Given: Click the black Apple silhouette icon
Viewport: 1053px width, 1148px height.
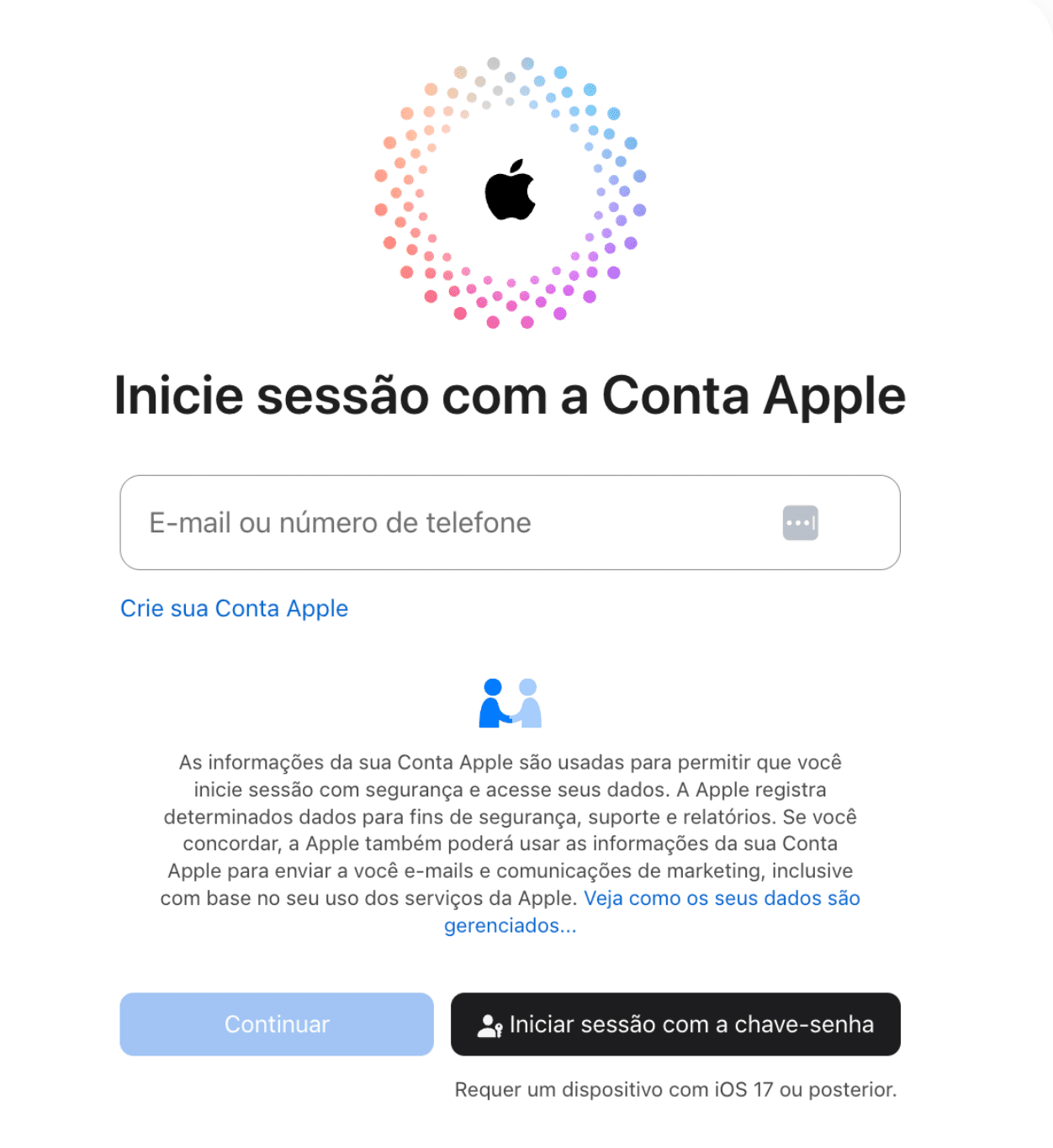Looking at the screenshot, I should (511, 192).
